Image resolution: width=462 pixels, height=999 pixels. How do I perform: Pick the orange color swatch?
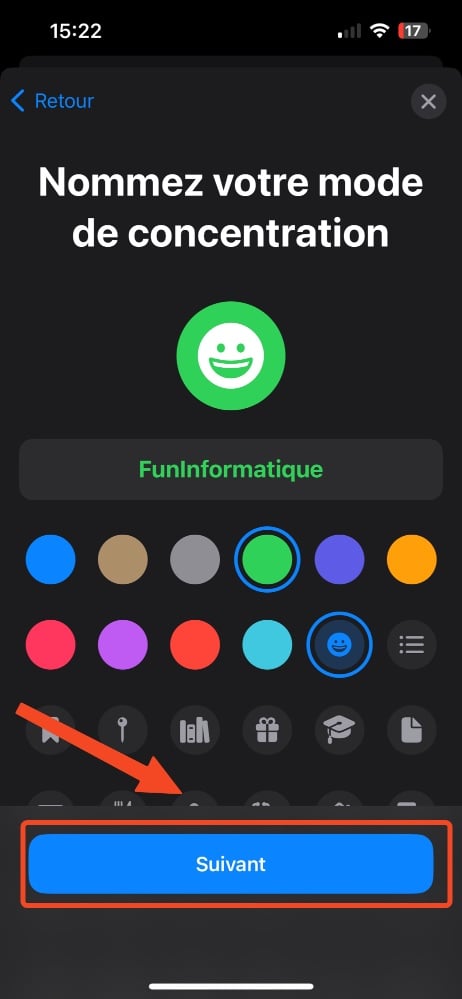412,559
